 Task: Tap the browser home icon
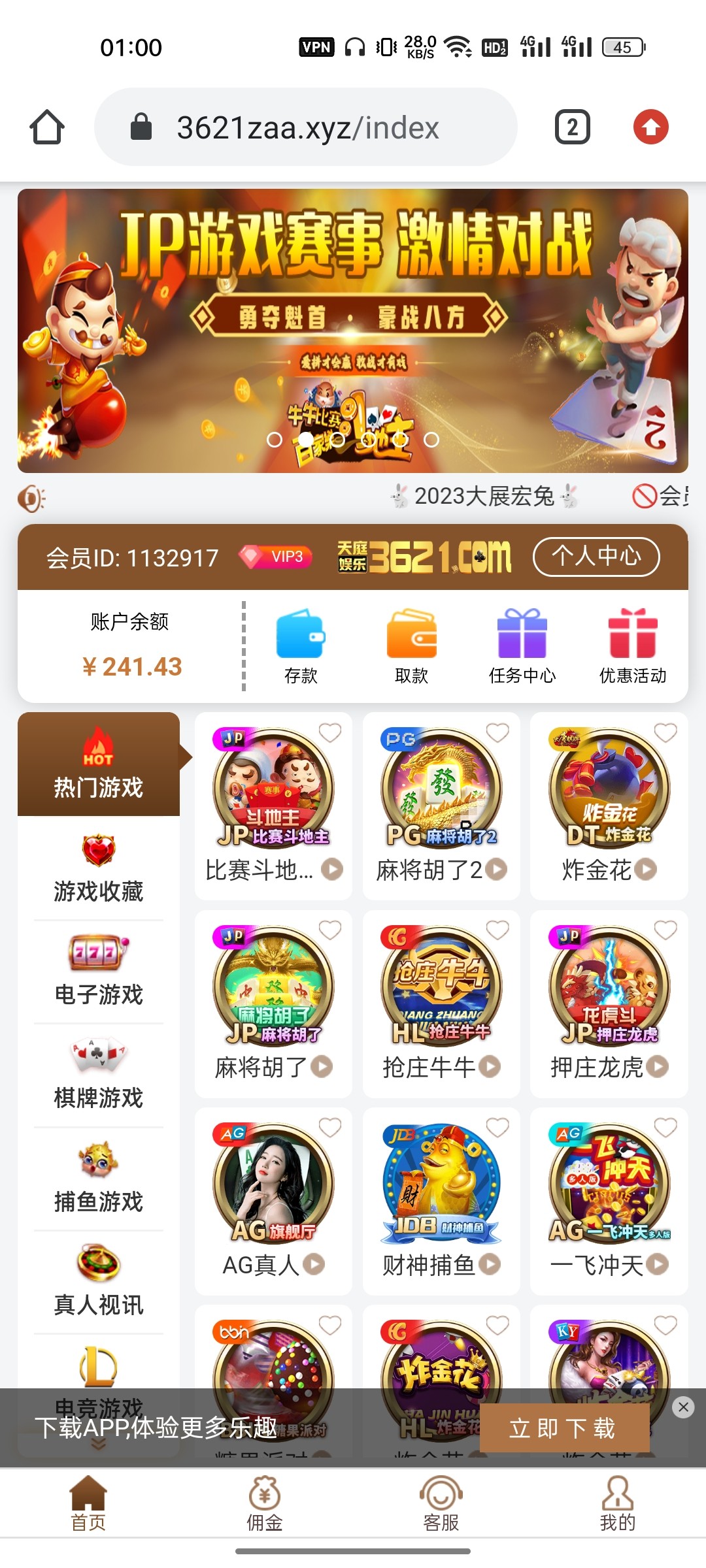coord(47,127)
